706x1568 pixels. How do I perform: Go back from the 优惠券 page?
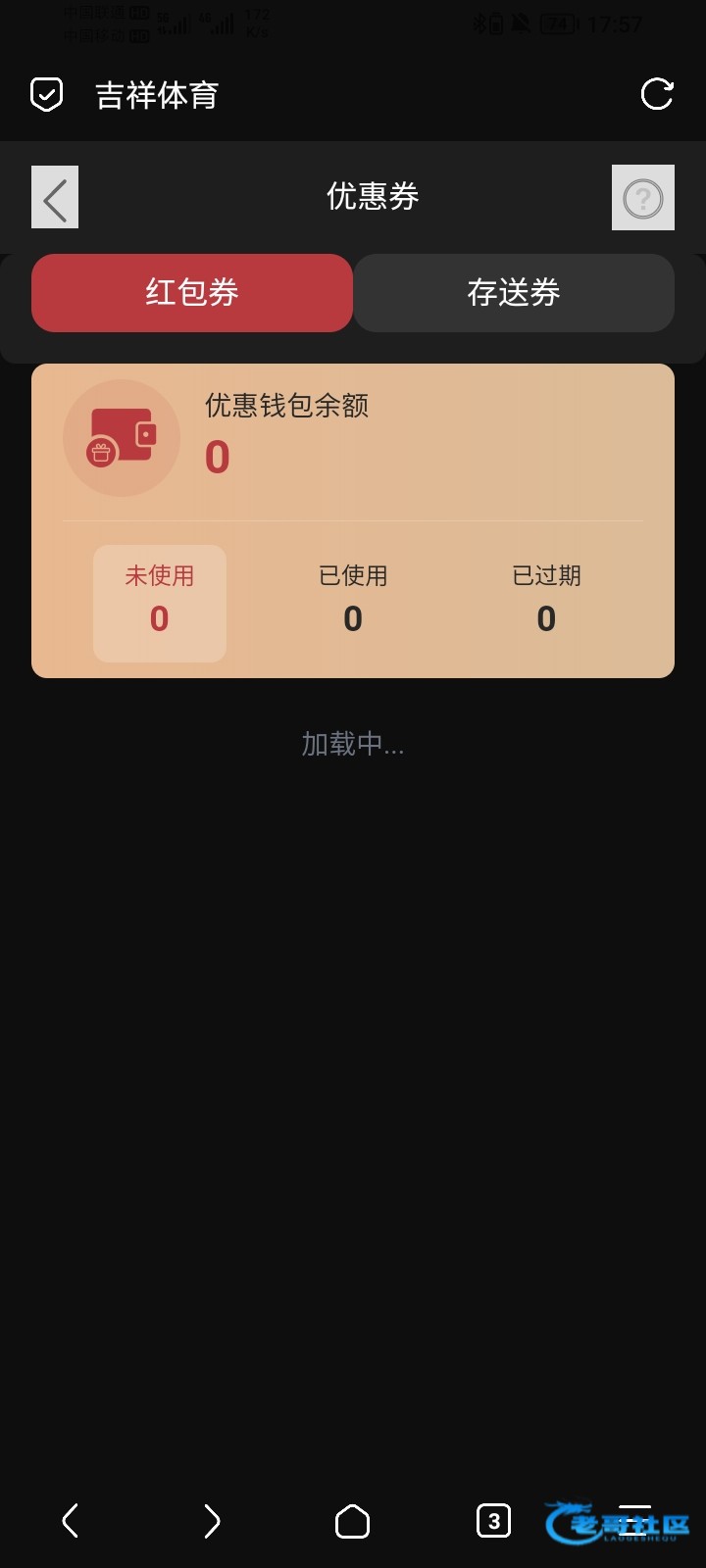click(55, 197)
